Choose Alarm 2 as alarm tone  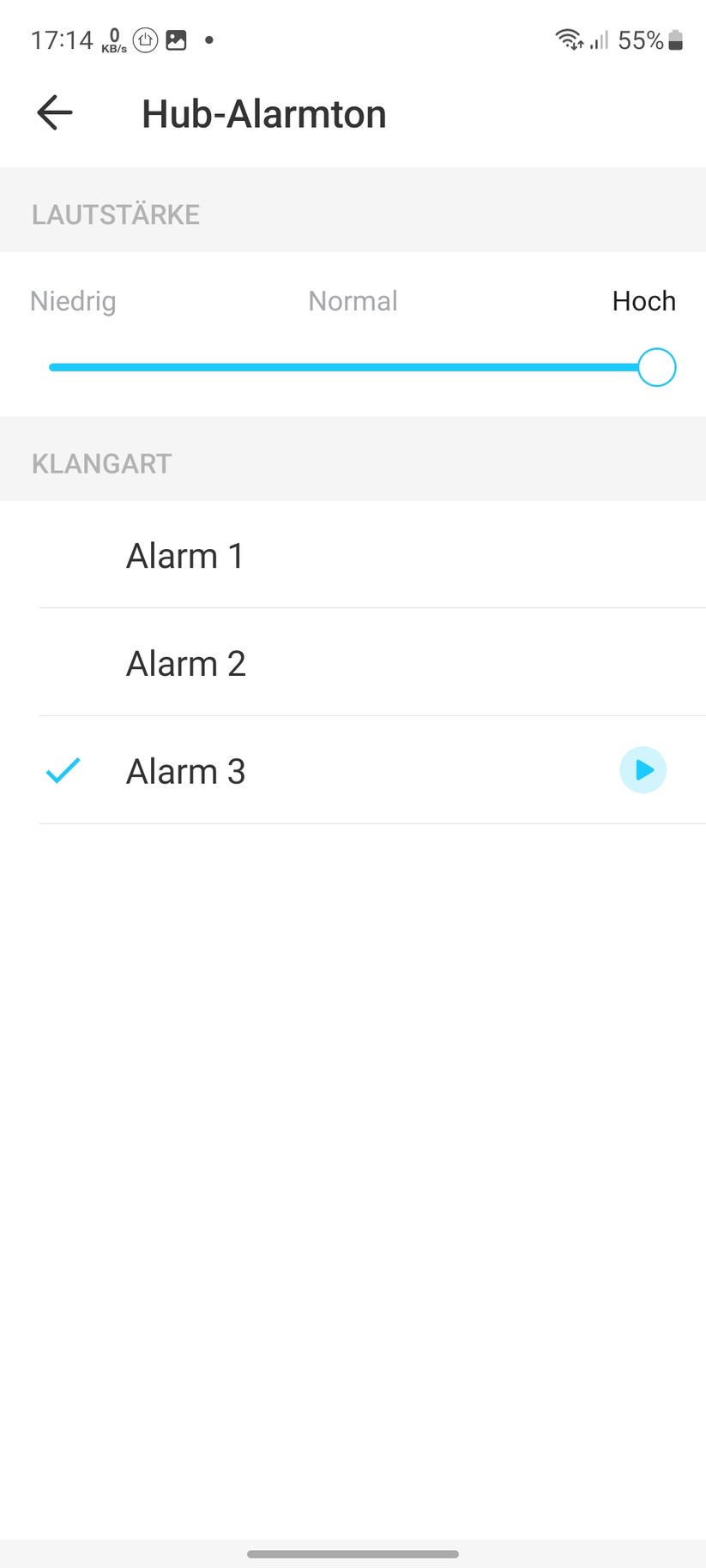[x=186, y=663]
